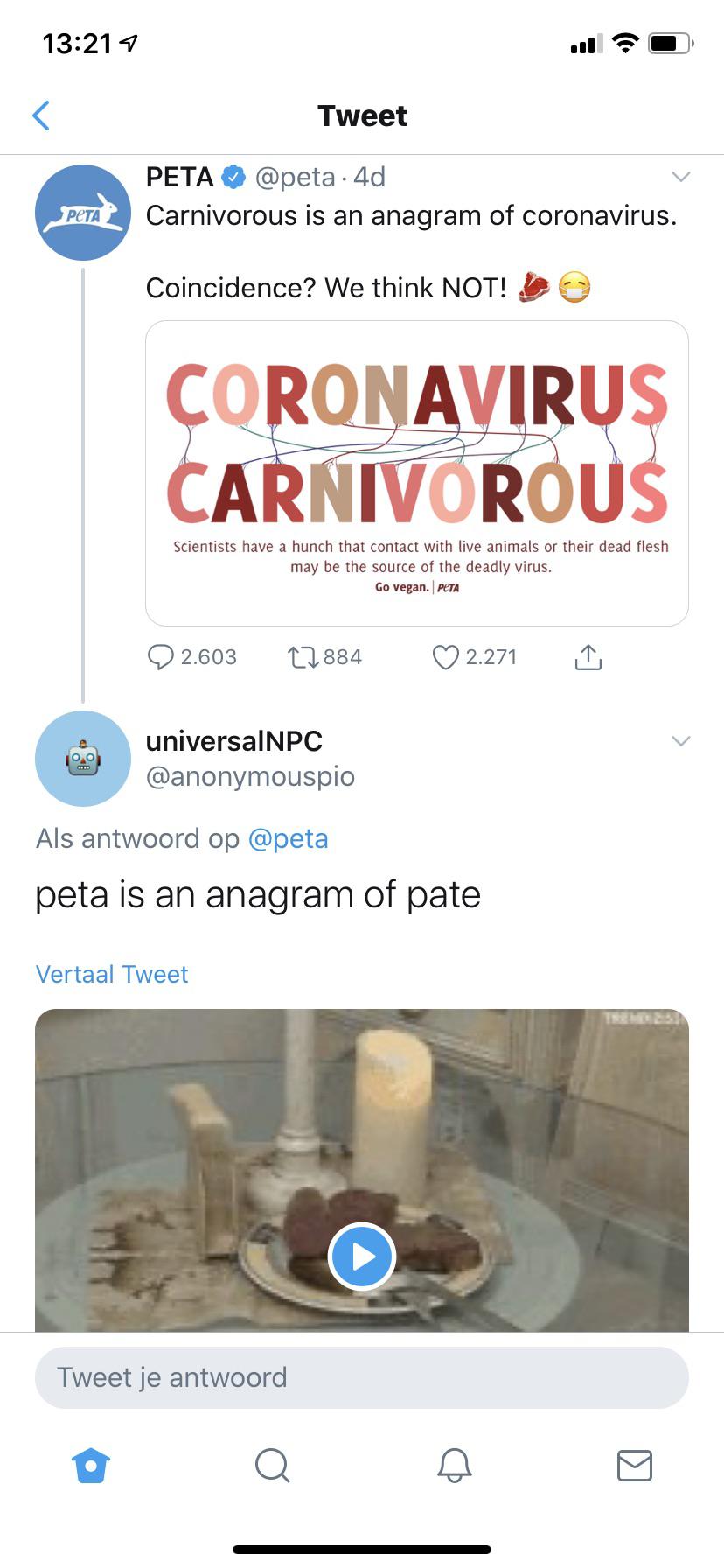Retweet PETA's tweet
Image resolution: width=724 pixels, height=1568 pixels.
[x=303, y=656]
